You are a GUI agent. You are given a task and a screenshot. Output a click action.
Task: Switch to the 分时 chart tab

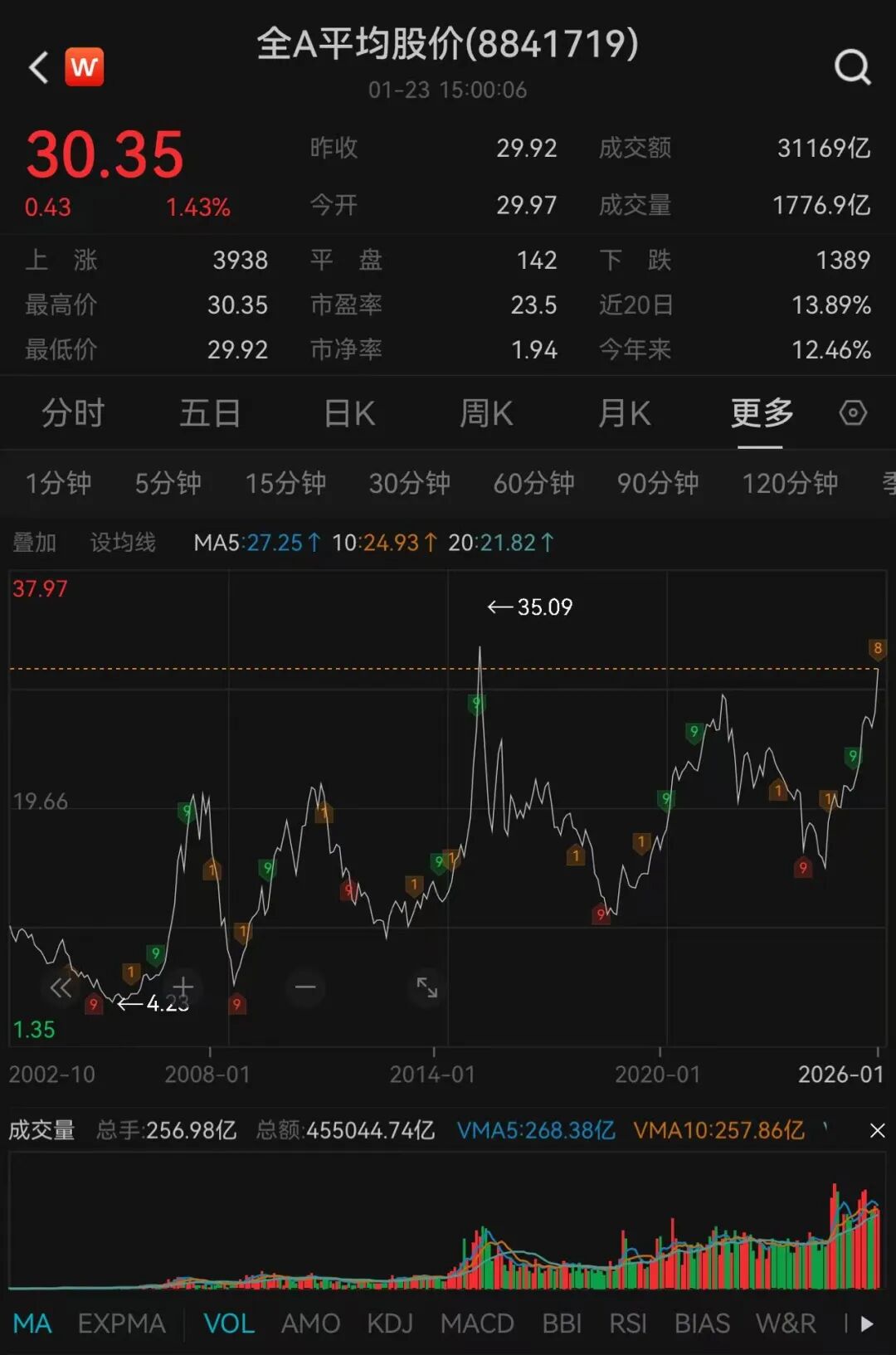pyautogui.click(x=73, y=413)
